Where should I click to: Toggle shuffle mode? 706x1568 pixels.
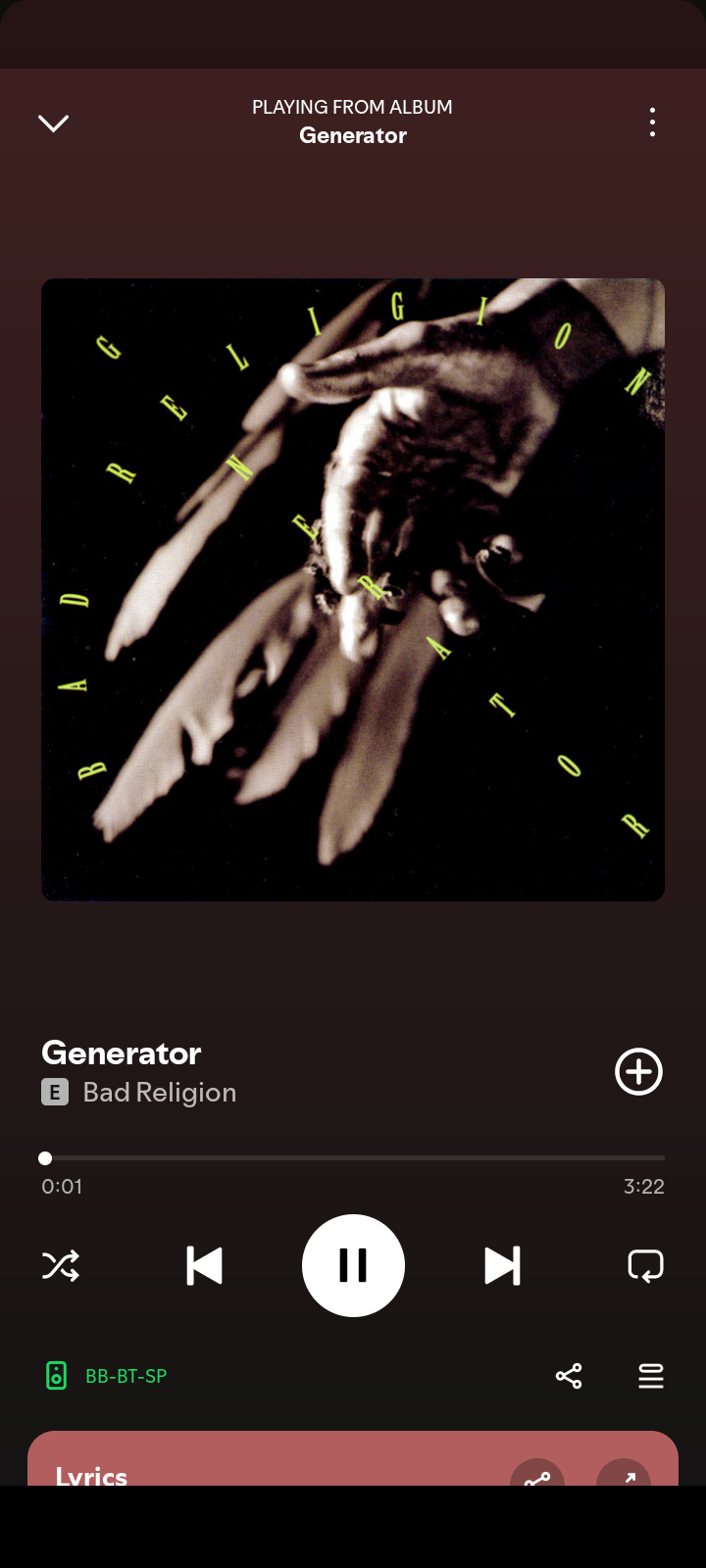(61, 1266)
